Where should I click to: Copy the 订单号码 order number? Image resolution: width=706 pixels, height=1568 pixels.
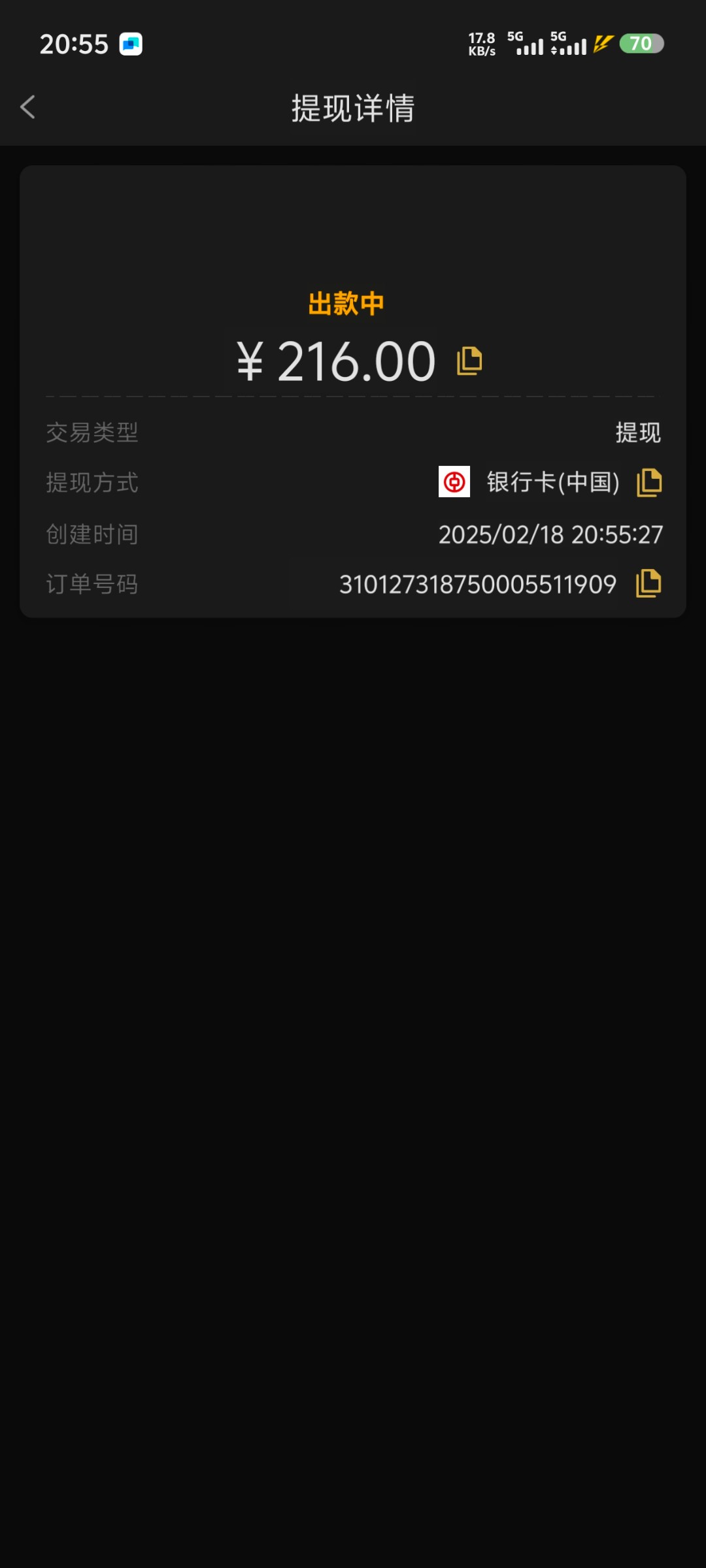click(x=648, y=583)
